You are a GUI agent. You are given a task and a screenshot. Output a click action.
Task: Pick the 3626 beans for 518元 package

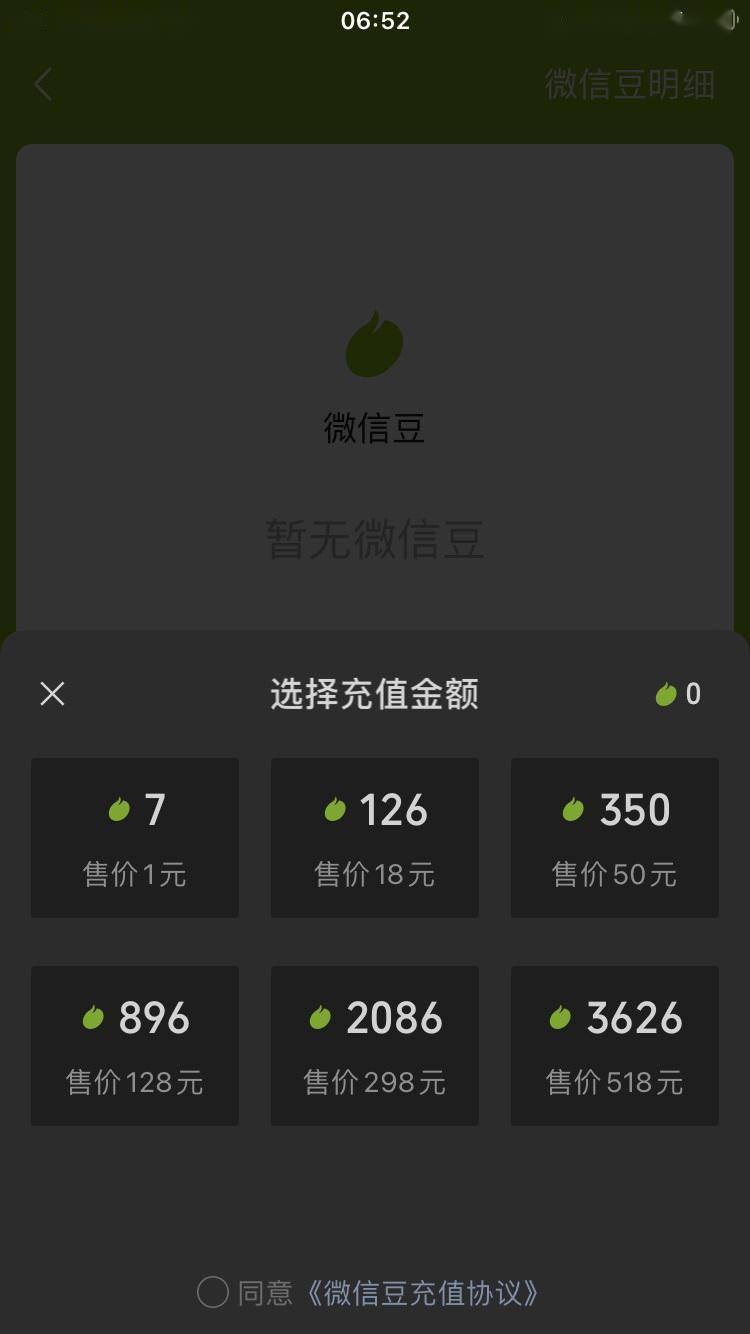(615, 1046)
